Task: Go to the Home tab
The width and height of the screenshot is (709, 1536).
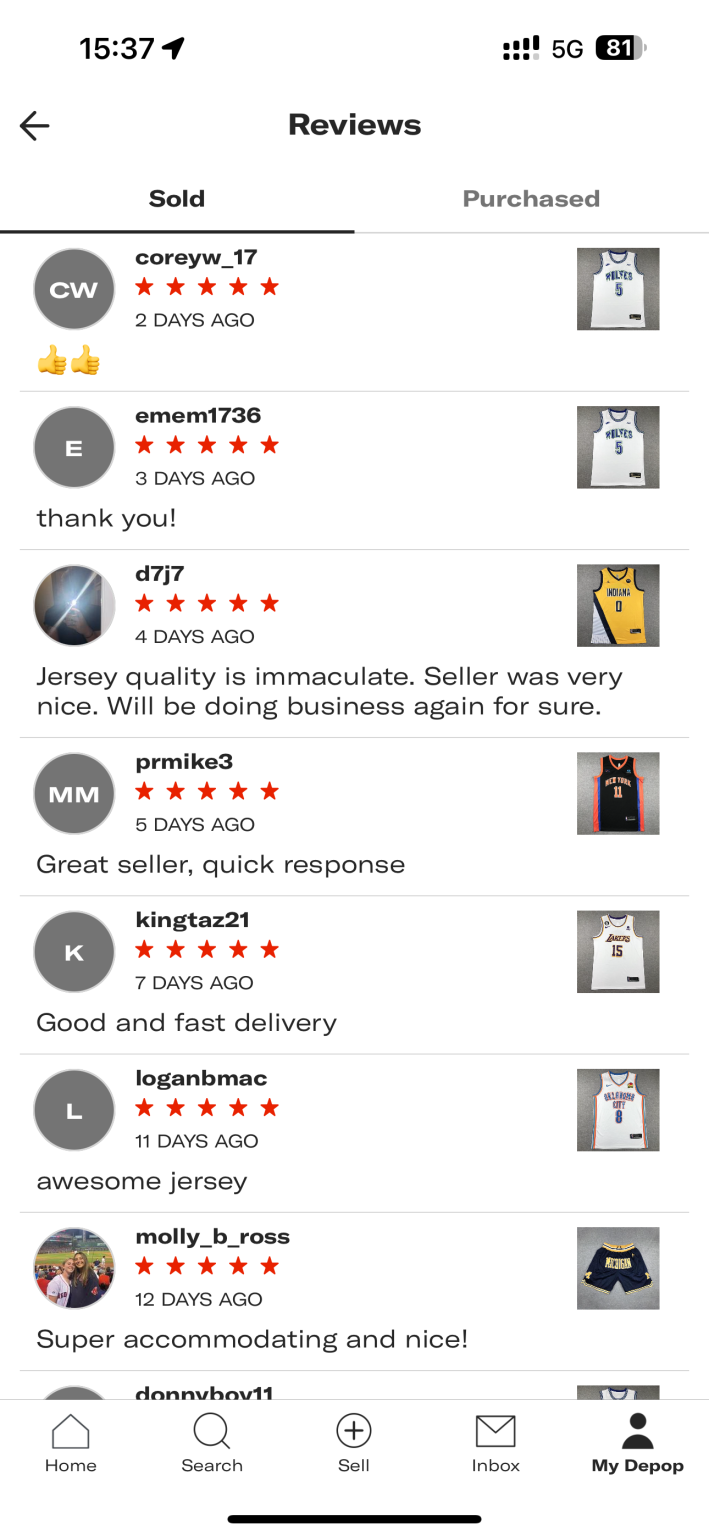Action: [71, 1444]
